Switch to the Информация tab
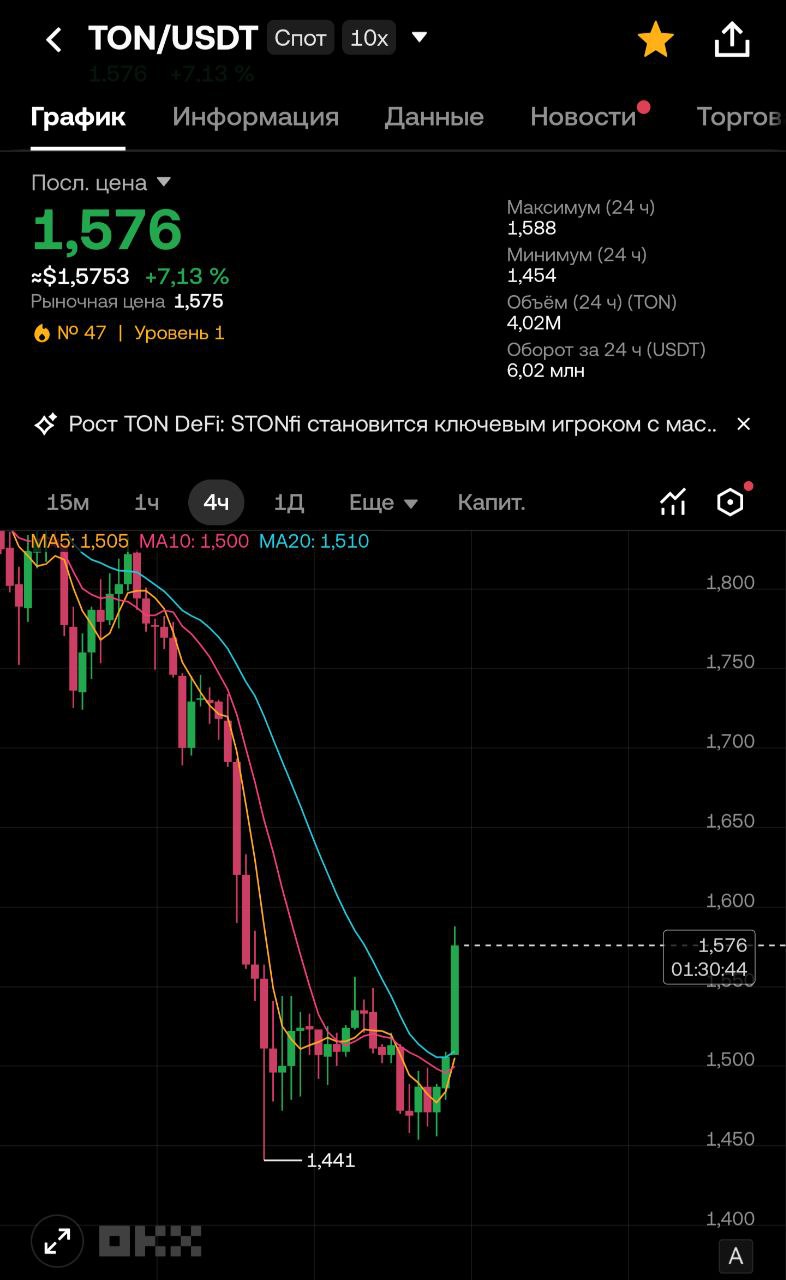The image size is (786, 1280). tap(255, 117)
